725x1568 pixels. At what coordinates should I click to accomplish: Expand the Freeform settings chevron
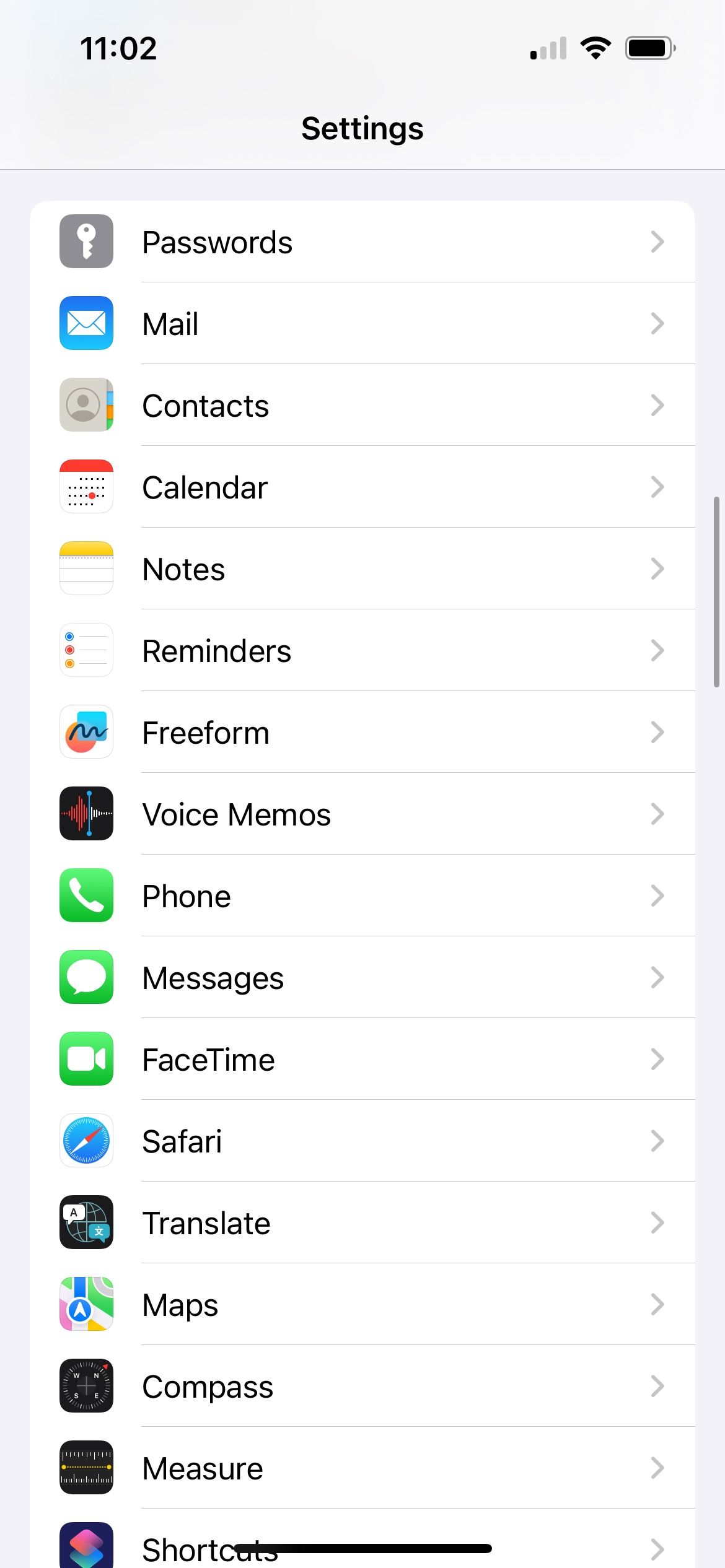[658, 733]
